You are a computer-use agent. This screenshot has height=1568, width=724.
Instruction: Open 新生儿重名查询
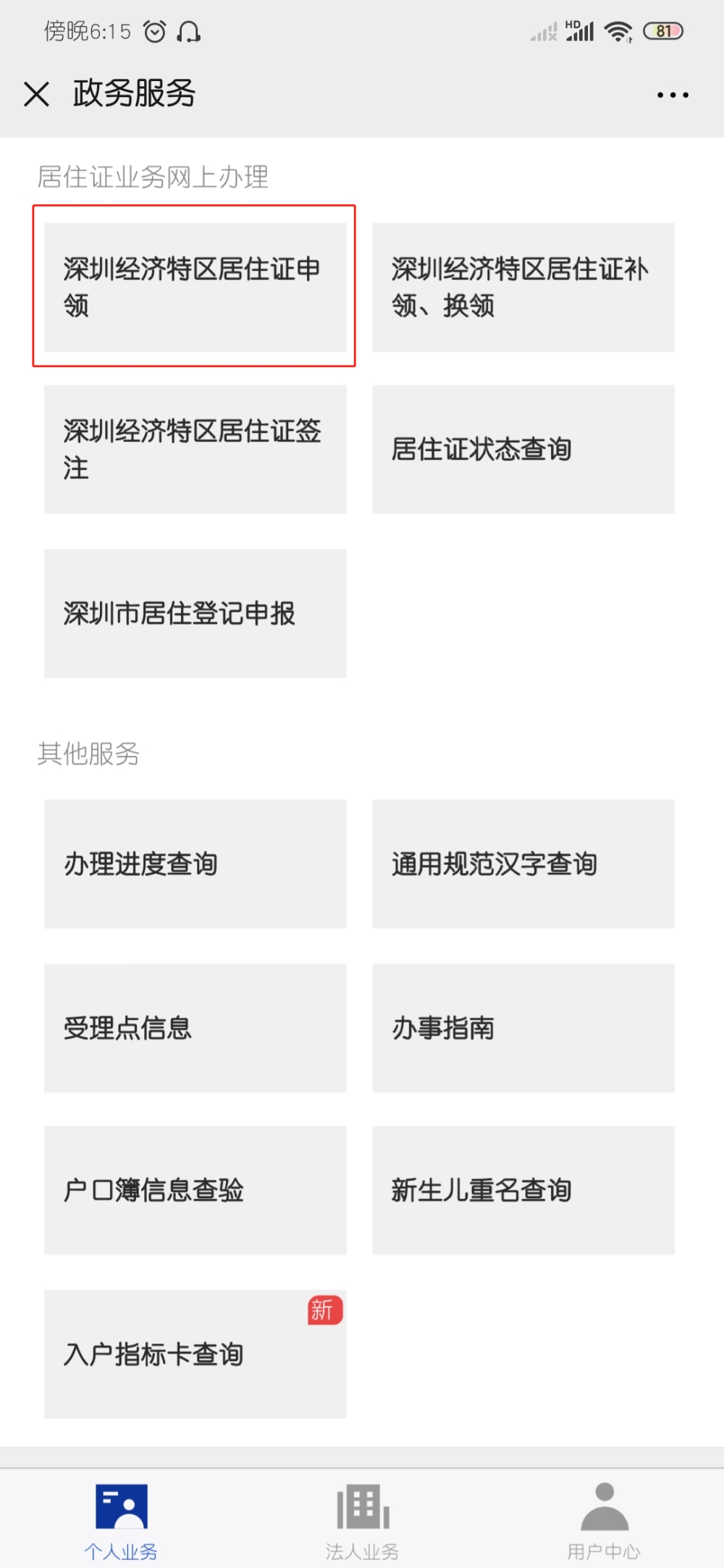click(x=523, y=1190)
